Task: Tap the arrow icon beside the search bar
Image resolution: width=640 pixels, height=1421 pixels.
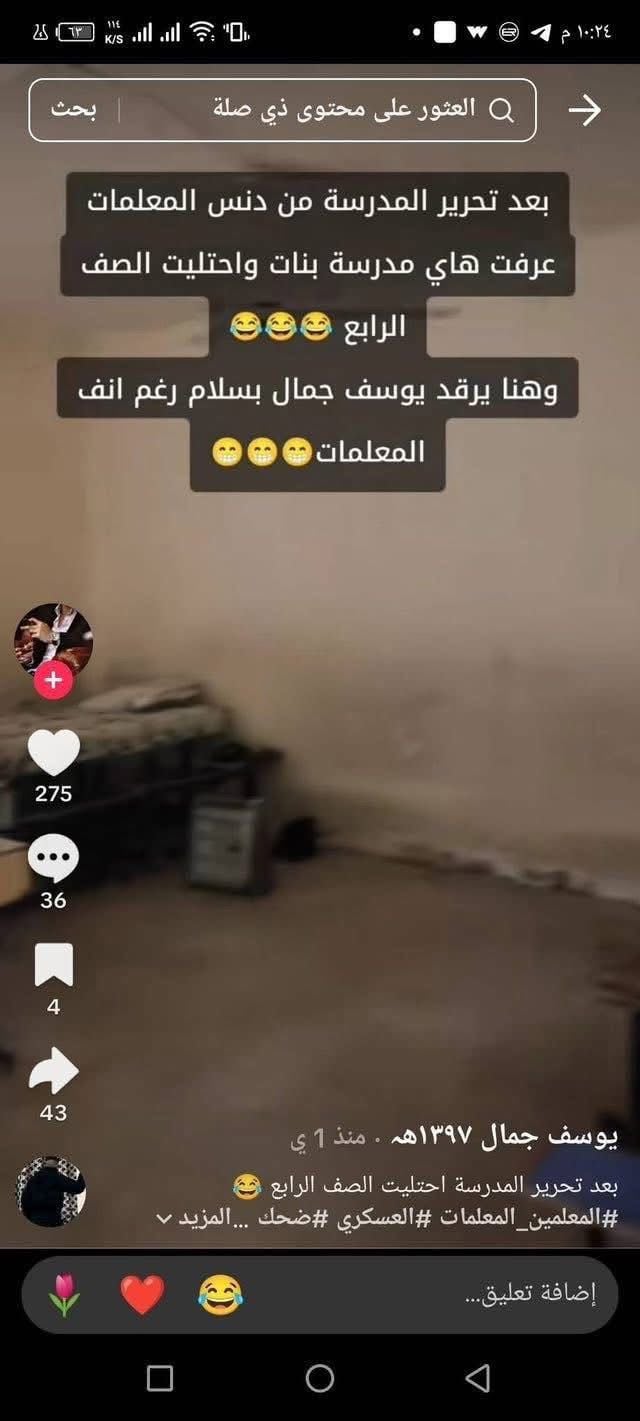Action: click(584, 110)
